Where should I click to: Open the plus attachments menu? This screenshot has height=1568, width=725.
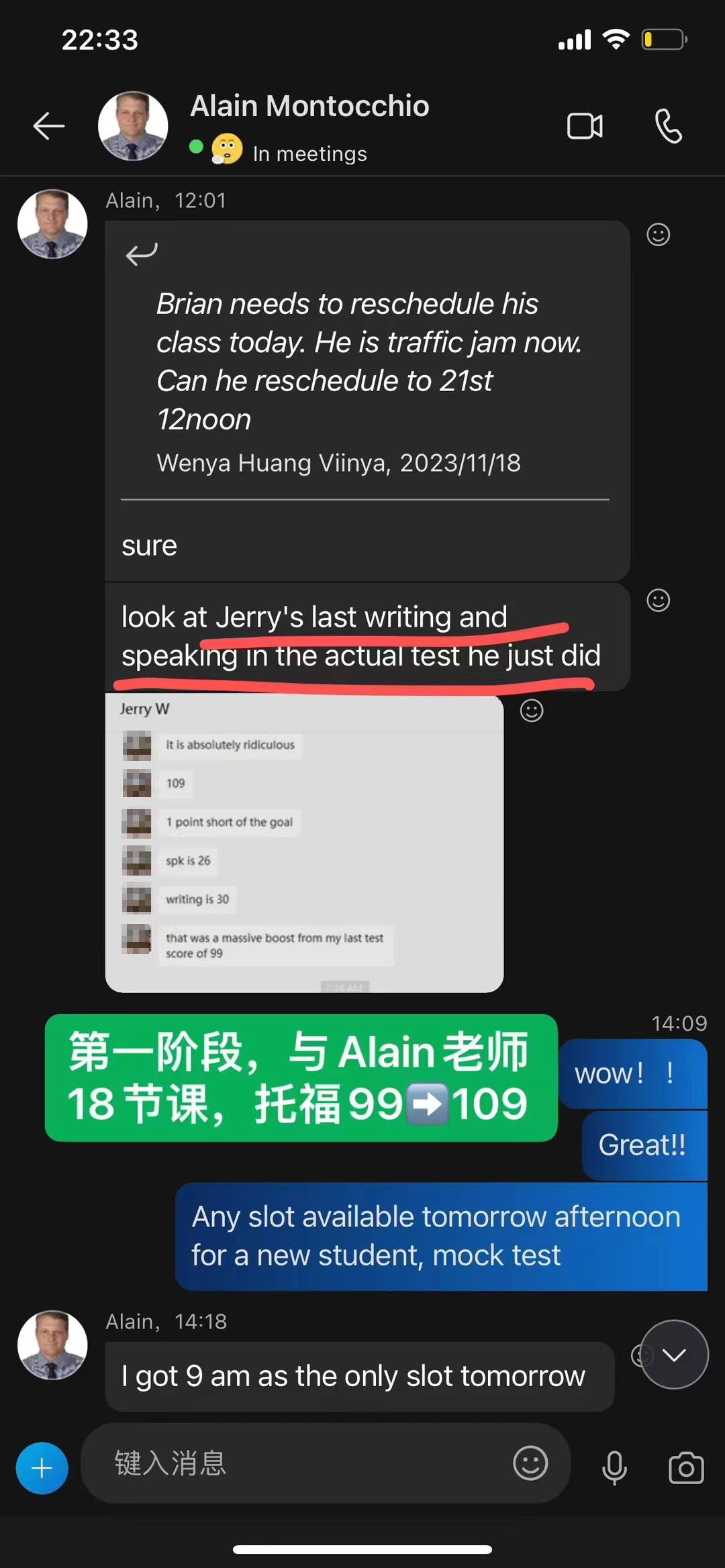coord(42,1467)
